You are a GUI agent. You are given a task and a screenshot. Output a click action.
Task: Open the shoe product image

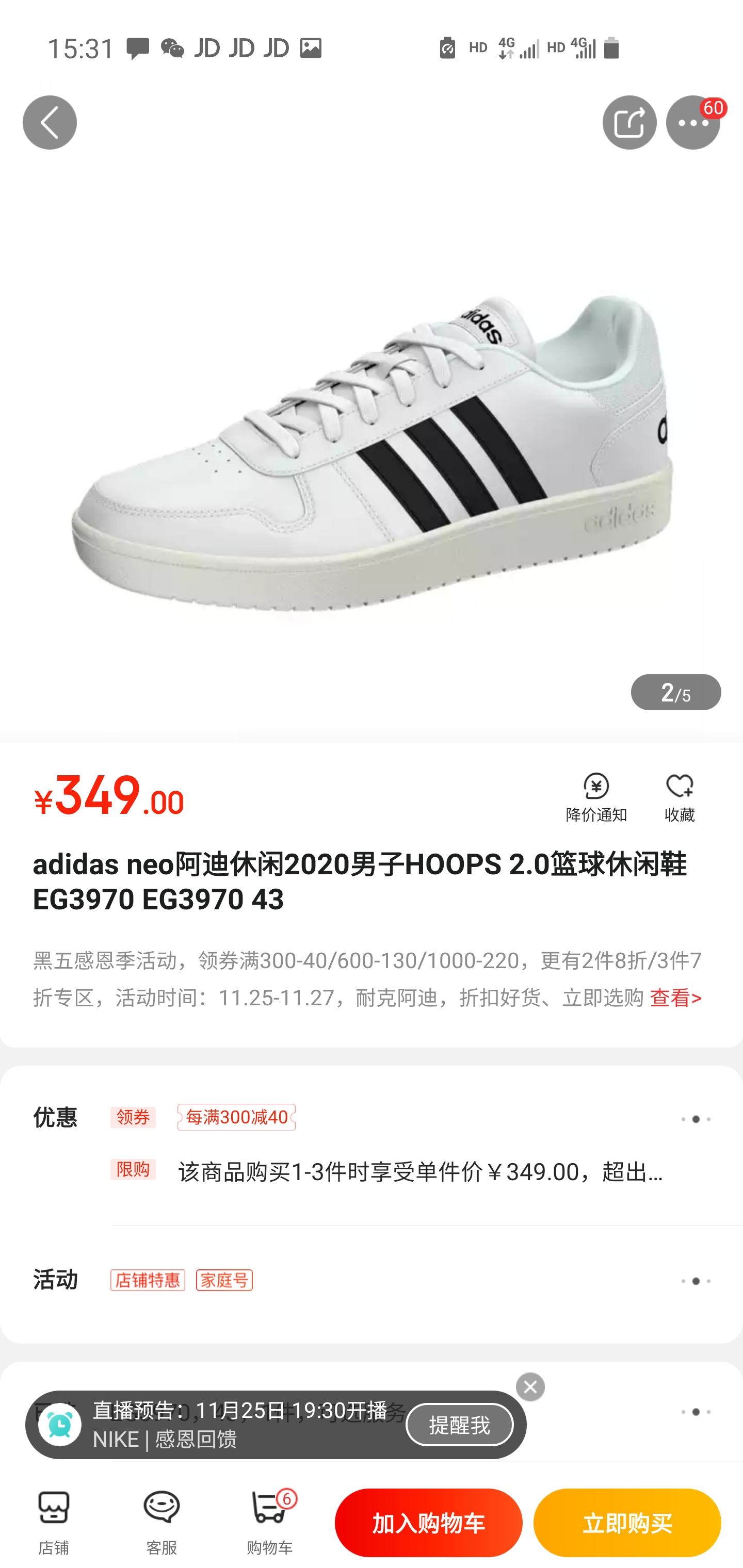click(x=372, y=450)
